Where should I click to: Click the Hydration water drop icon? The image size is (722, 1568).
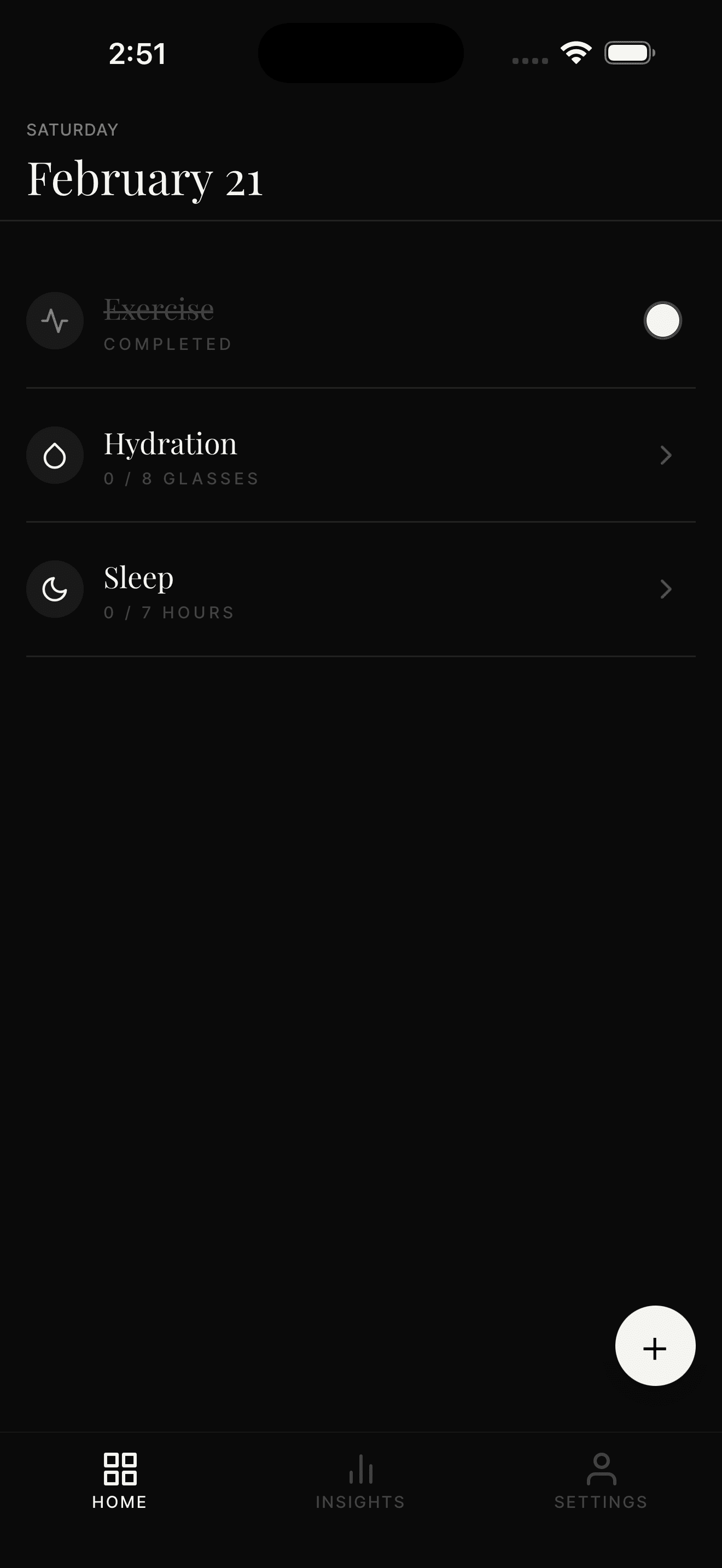tap(55, 455)
